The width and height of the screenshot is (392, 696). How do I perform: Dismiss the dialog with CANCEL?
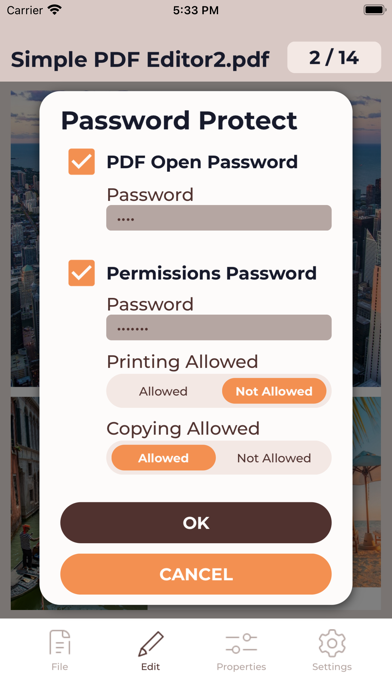coord(196,574)
